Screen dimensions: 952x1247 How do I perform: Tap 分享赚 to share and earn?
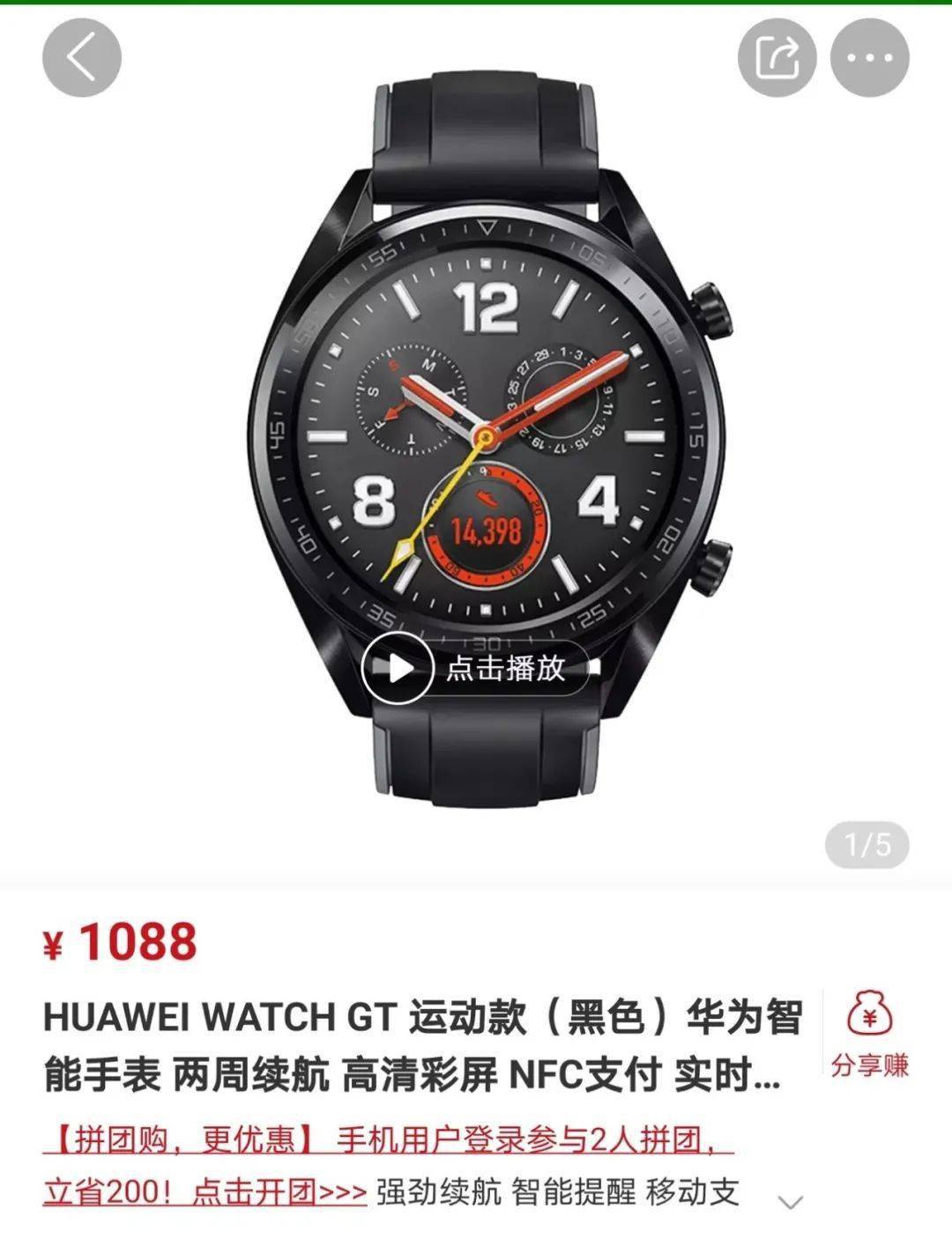[x=869, y=1034]
